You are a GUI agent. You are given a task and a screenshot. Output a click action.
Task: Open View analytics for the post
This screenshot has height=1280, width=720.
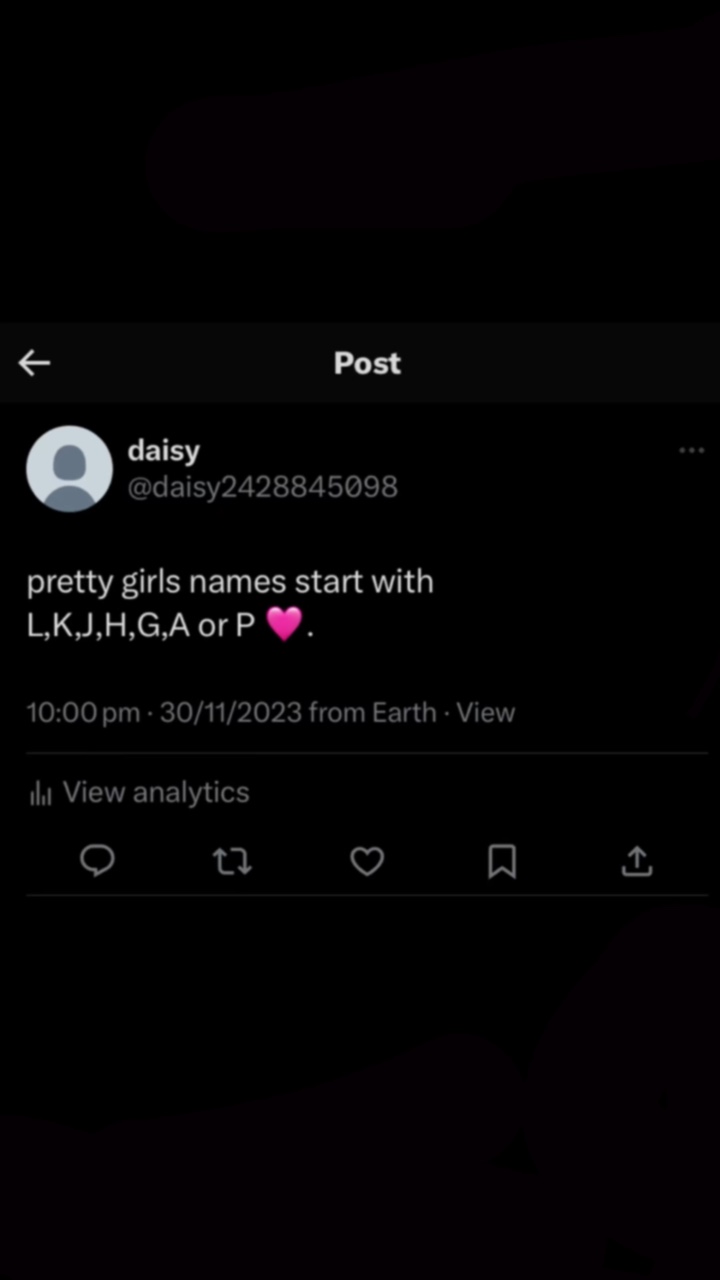pyautogui.click(x=139, y=793)
